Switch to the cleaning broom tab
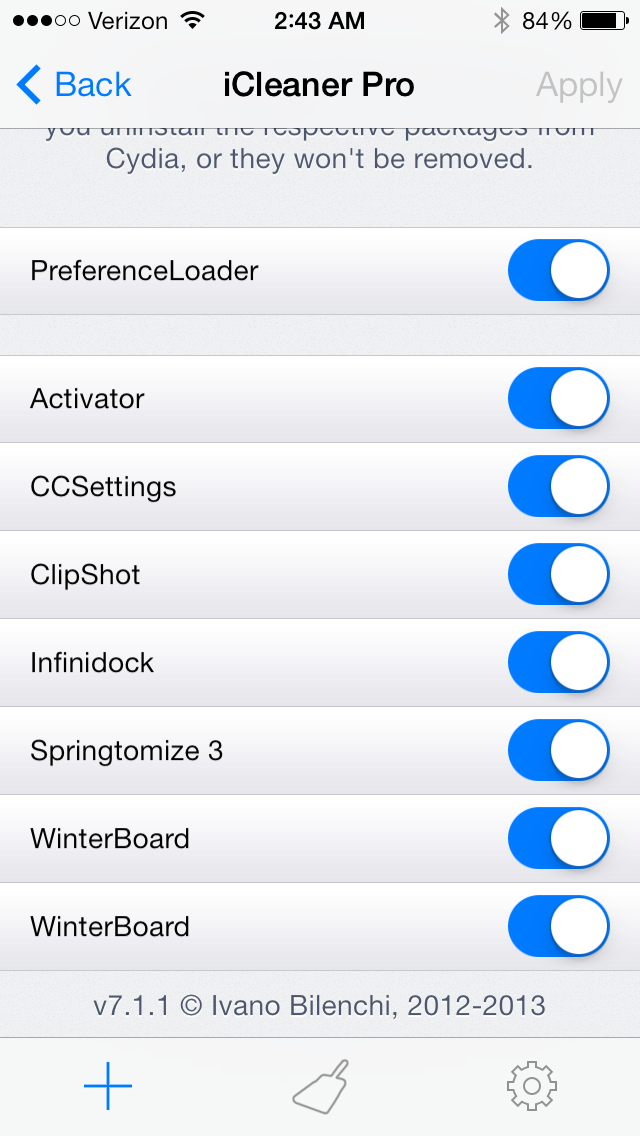 coord(320,1086)
